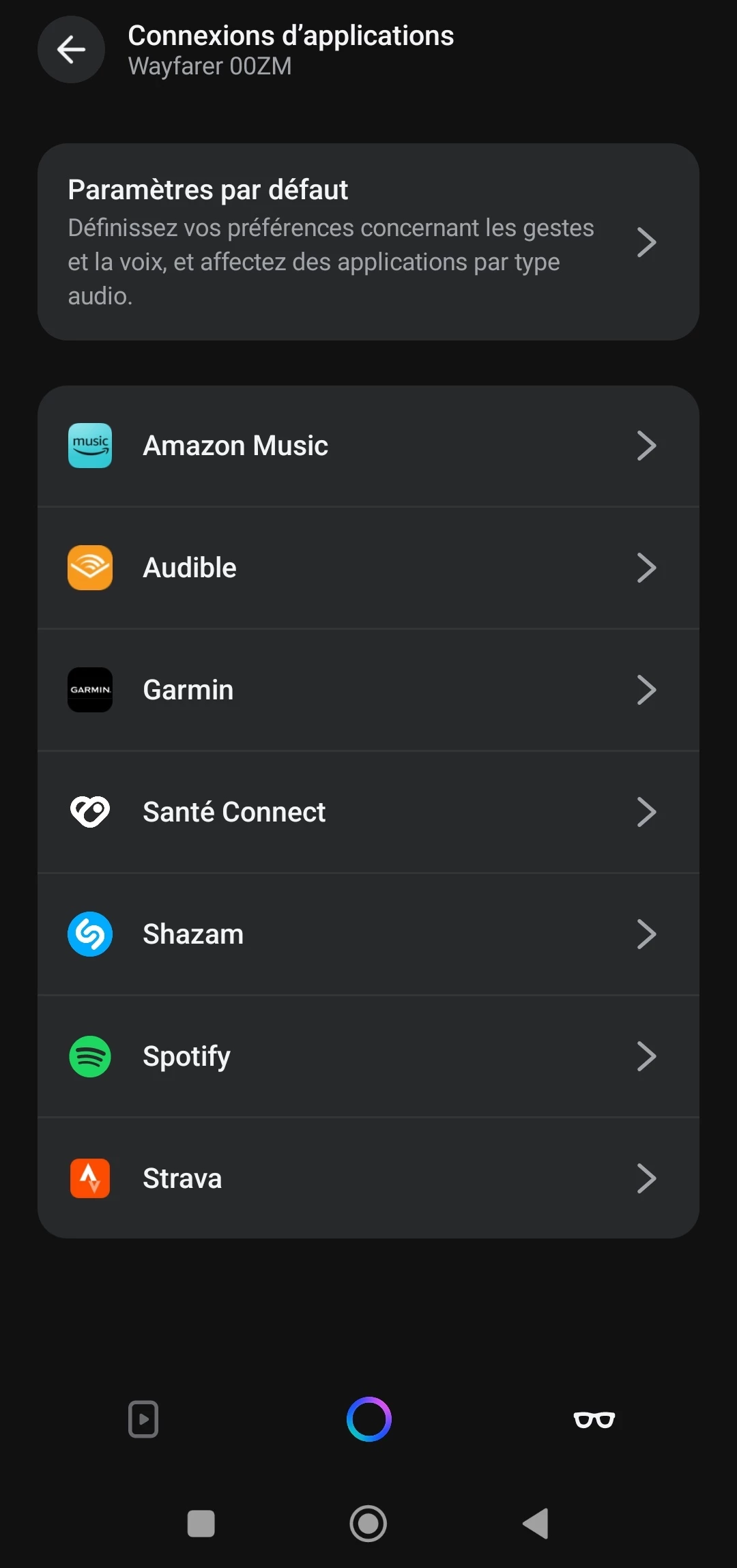Switch to the glasses tab
This screenshot has width=737, height=1568.
(x=594, y=1420)
